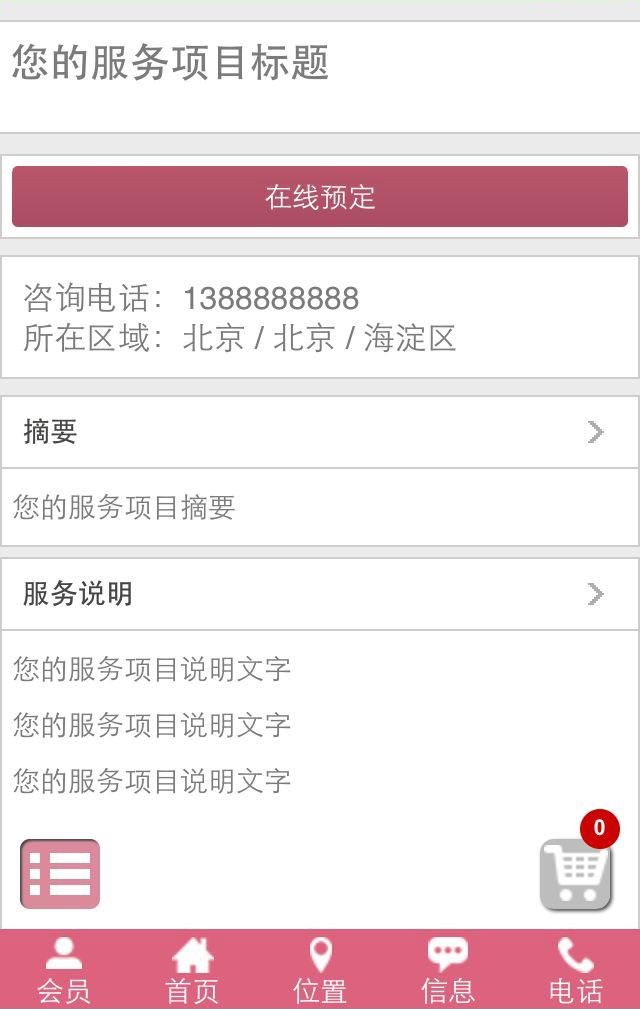Screen dimensions: 640x1009
Task: Select the 电话 phone tab
Action: [x=576, y=970]
